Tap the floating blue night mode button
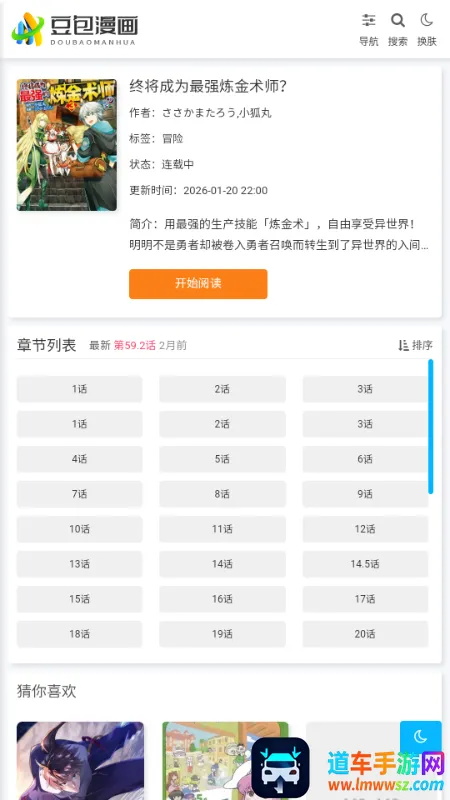The width and height of the screenshot is (450, 800). tap(420, 736)
